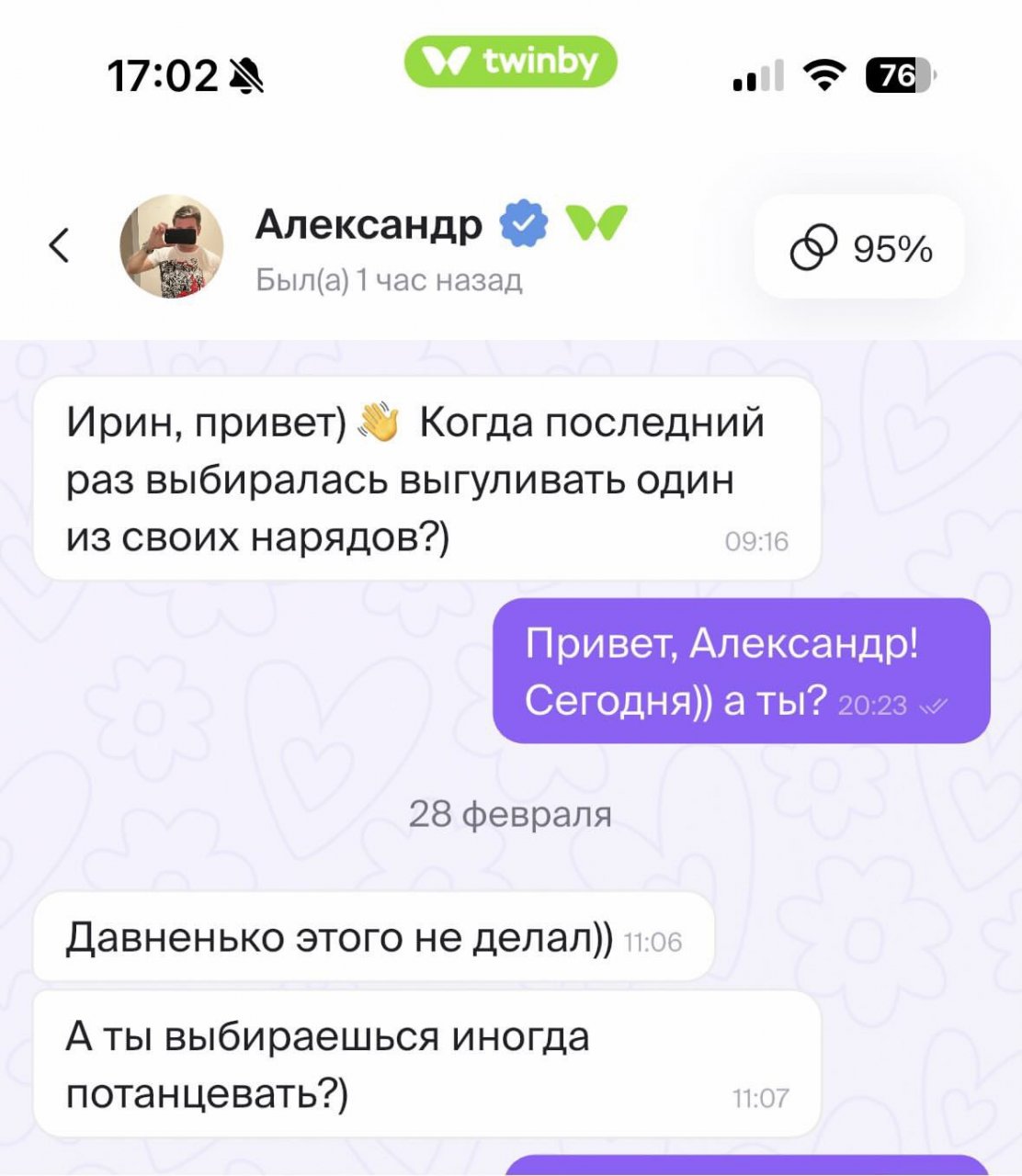Tap the interlocking circles icon in the 95% pill
The width and height of the screenshot is (1022, 1176).
tap(812, 246)
